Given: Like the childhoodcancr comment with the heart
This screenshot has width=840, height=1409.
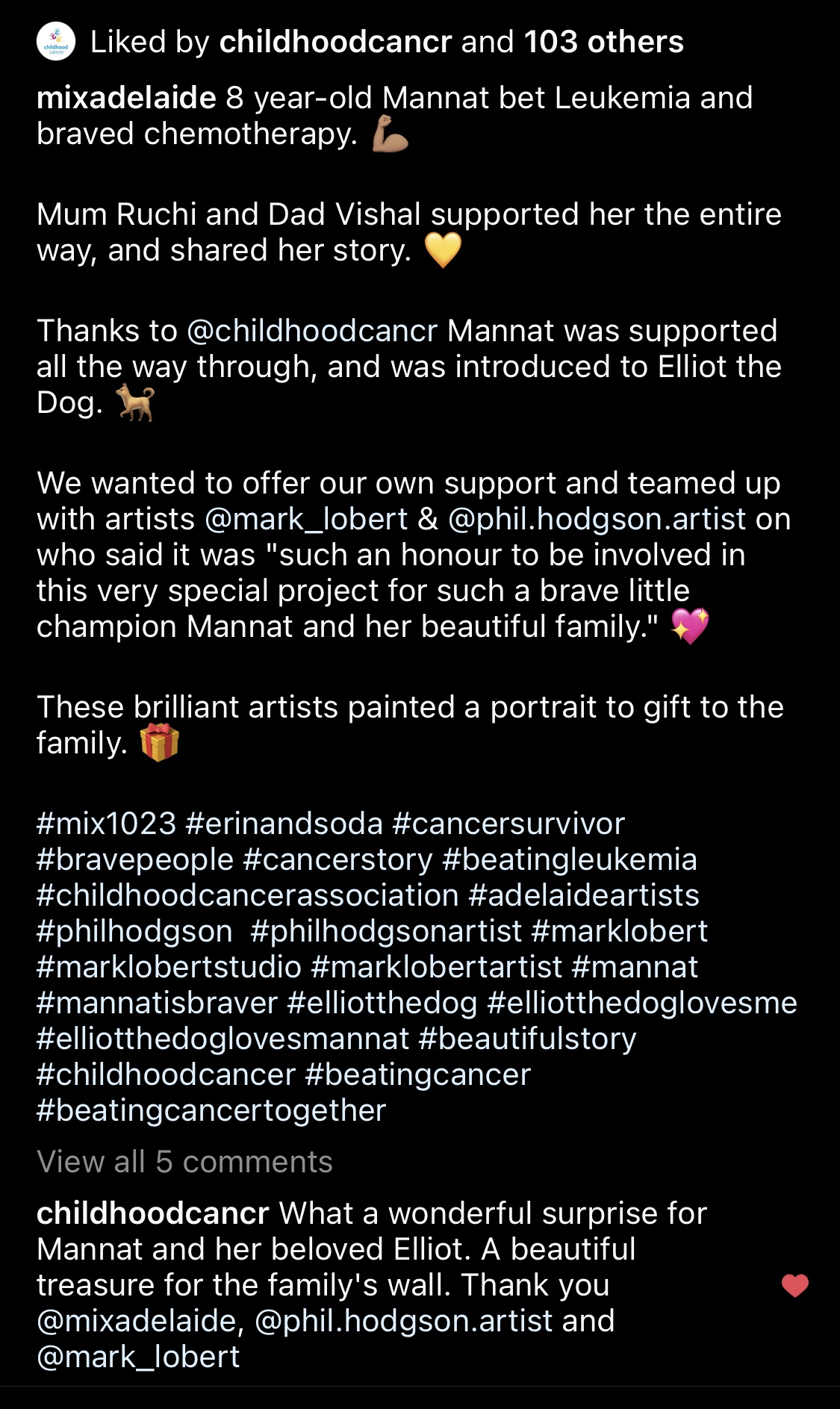Looking at the screenshot, I should point(794,1285).
